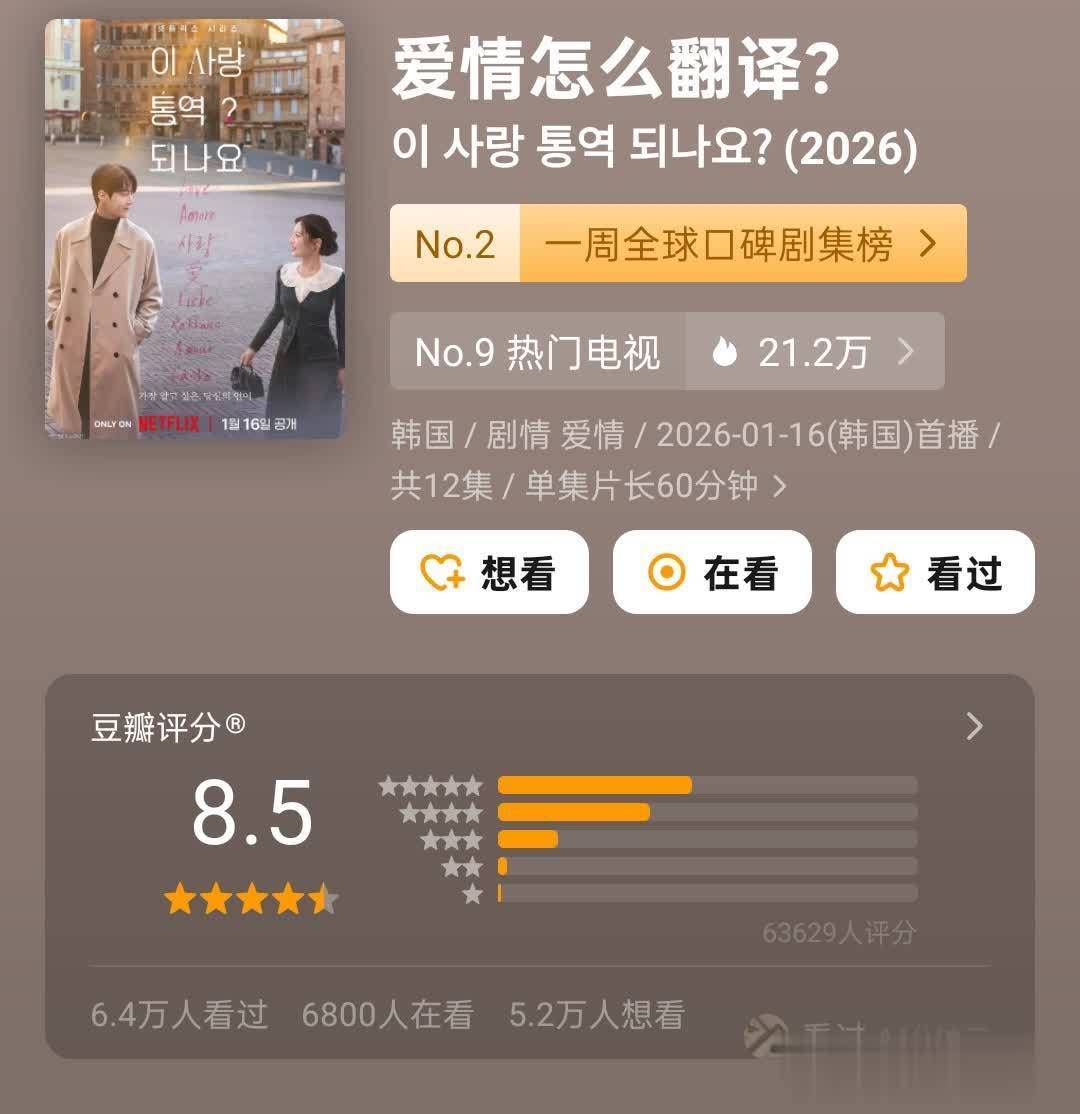
Task: Mark the drama as 看过
Action: click(x=935, y=573)
